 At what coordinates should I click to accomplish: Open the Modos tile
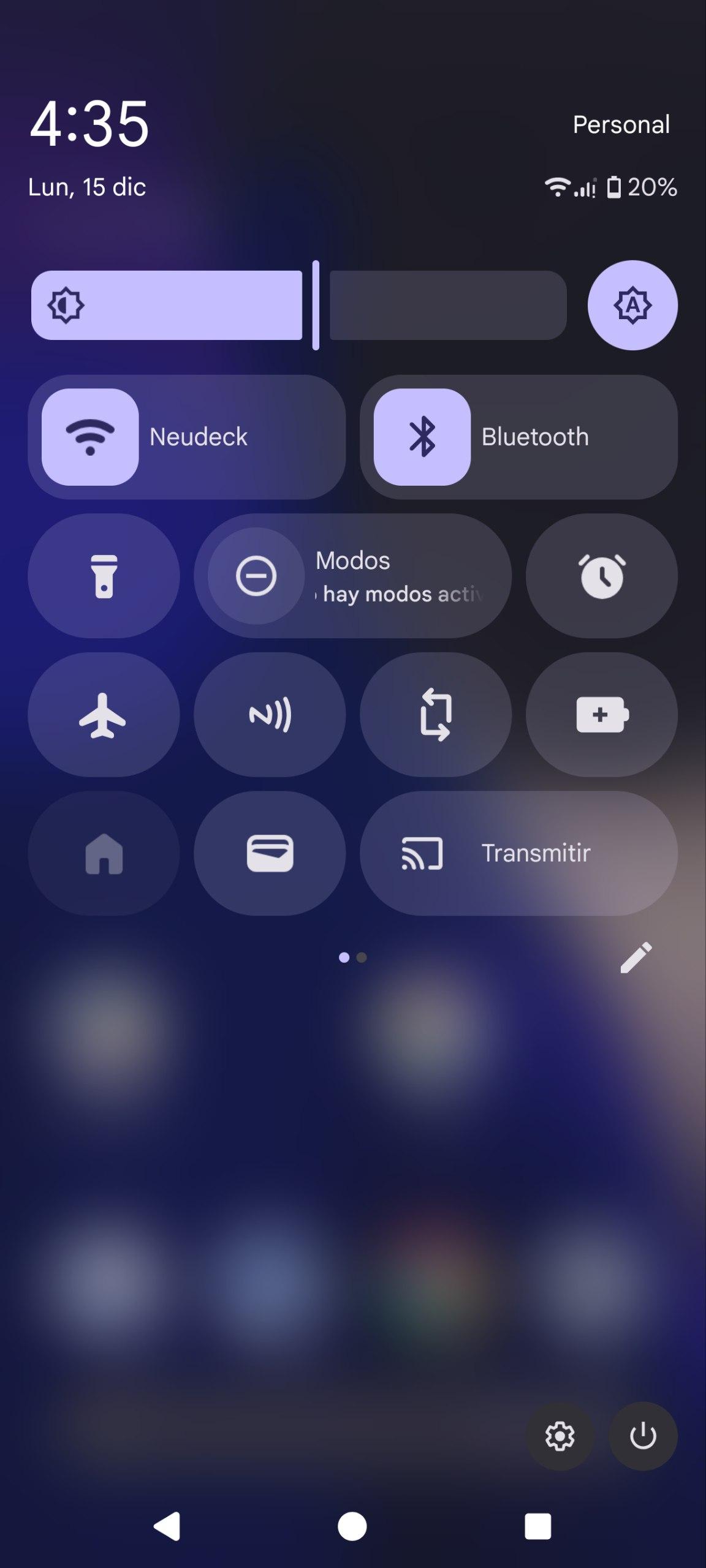353,576
